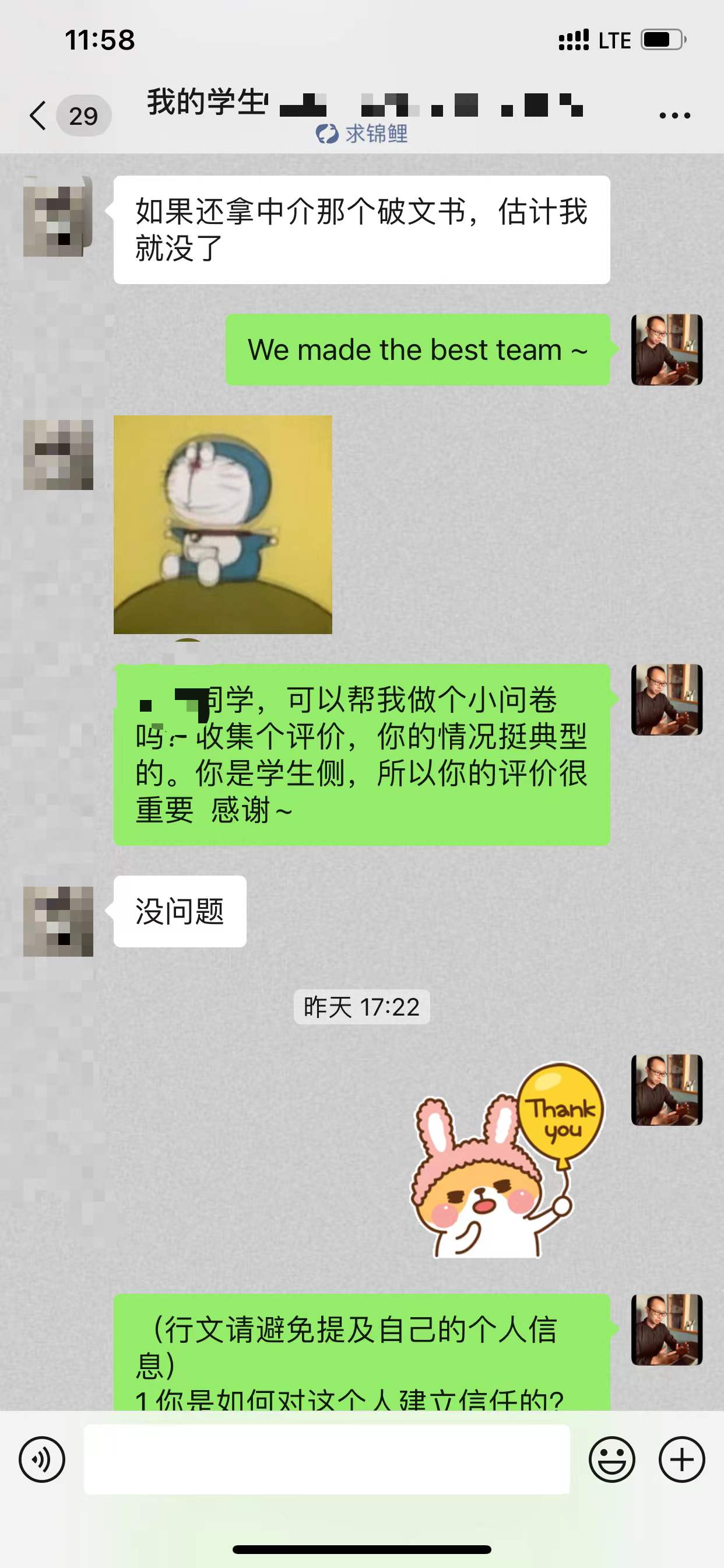
Task: Open sender avatar beside 'We made the best team'
Action: pyautogui.click(x=666, y=349)
